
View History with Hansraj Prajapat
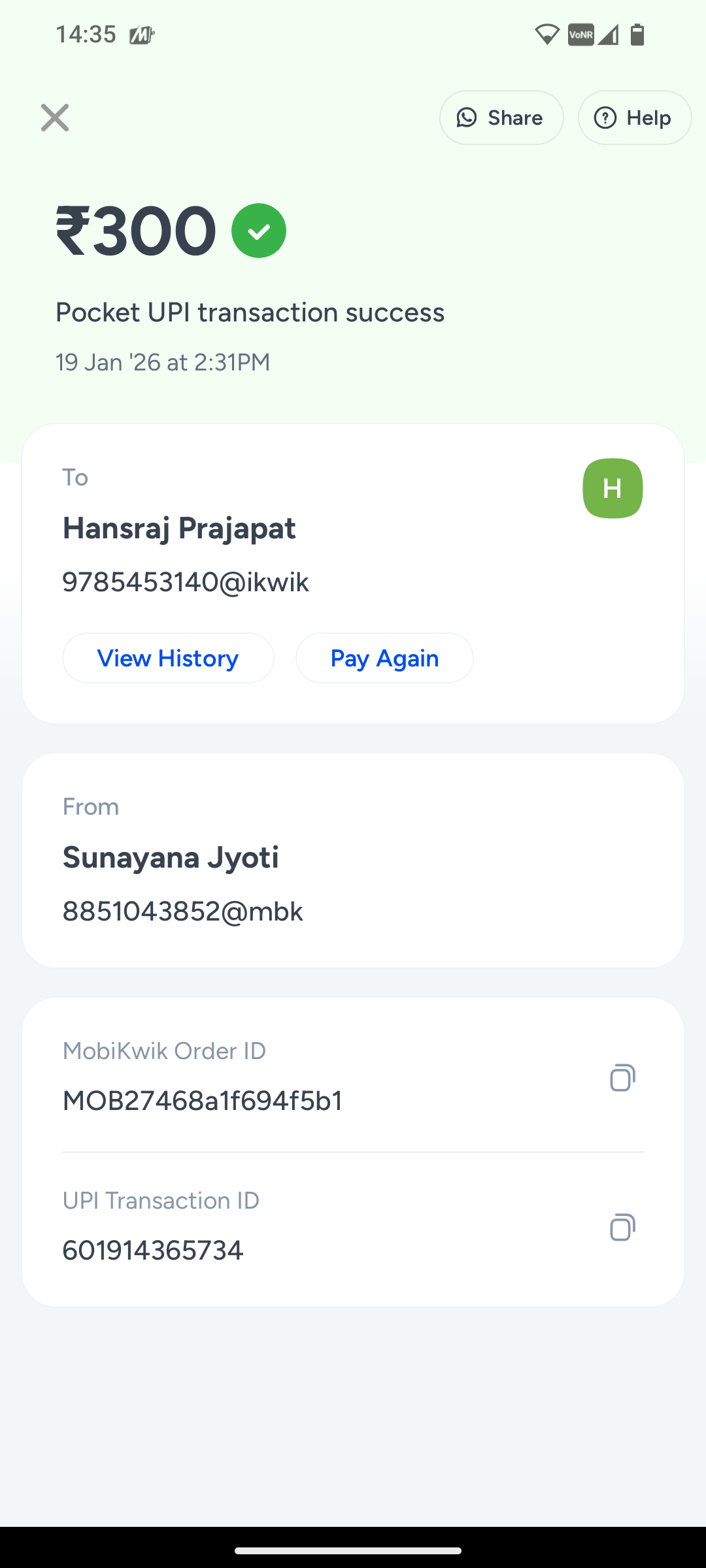[168, 658]
